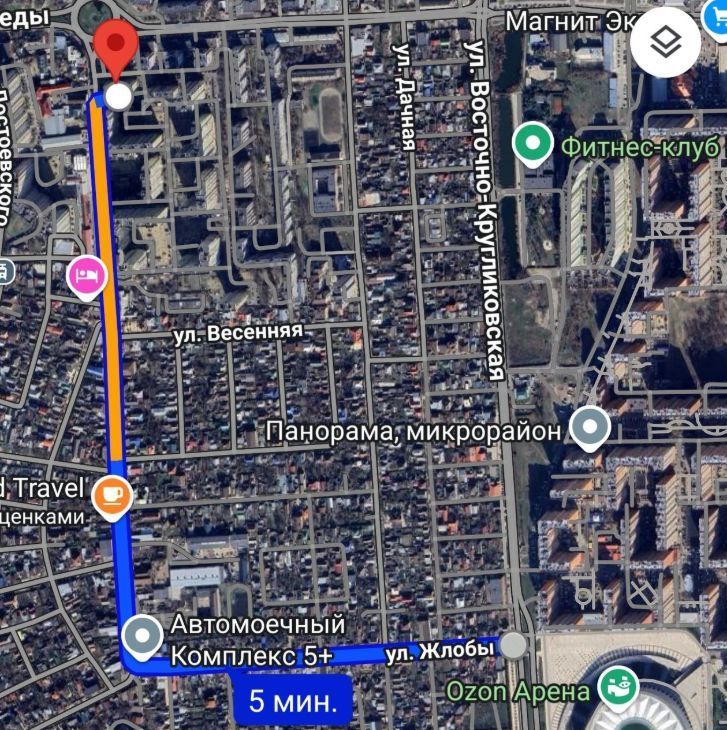
Task: Select Автомоечный Комплекс 5+ marker
Action: [x=143, y=638]
